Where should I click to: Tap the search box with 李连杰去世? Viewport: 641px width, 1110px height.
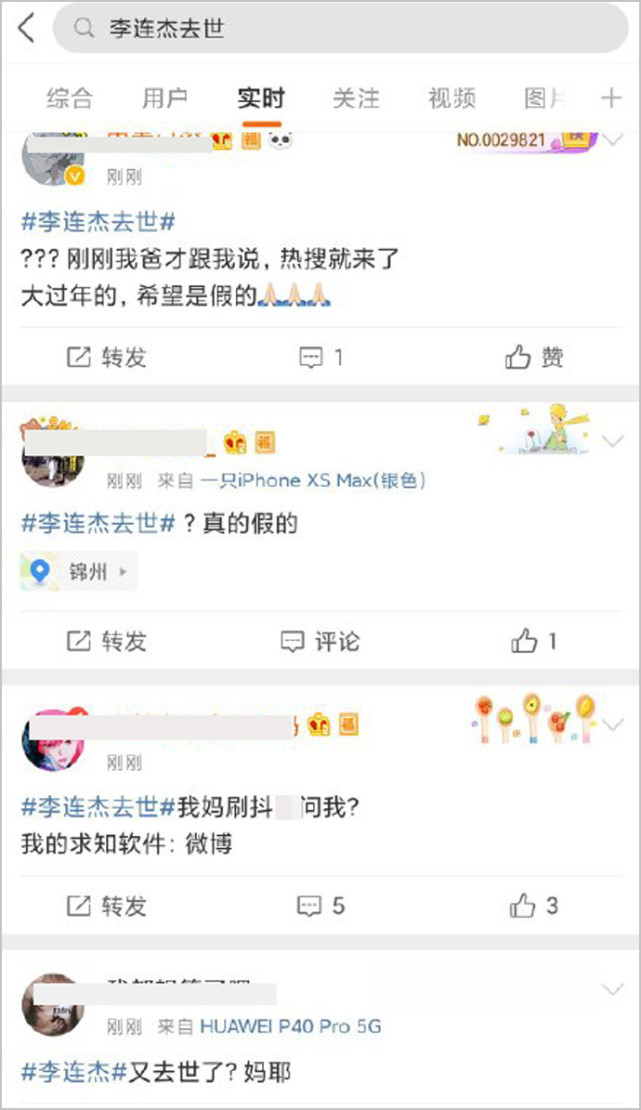340,29
